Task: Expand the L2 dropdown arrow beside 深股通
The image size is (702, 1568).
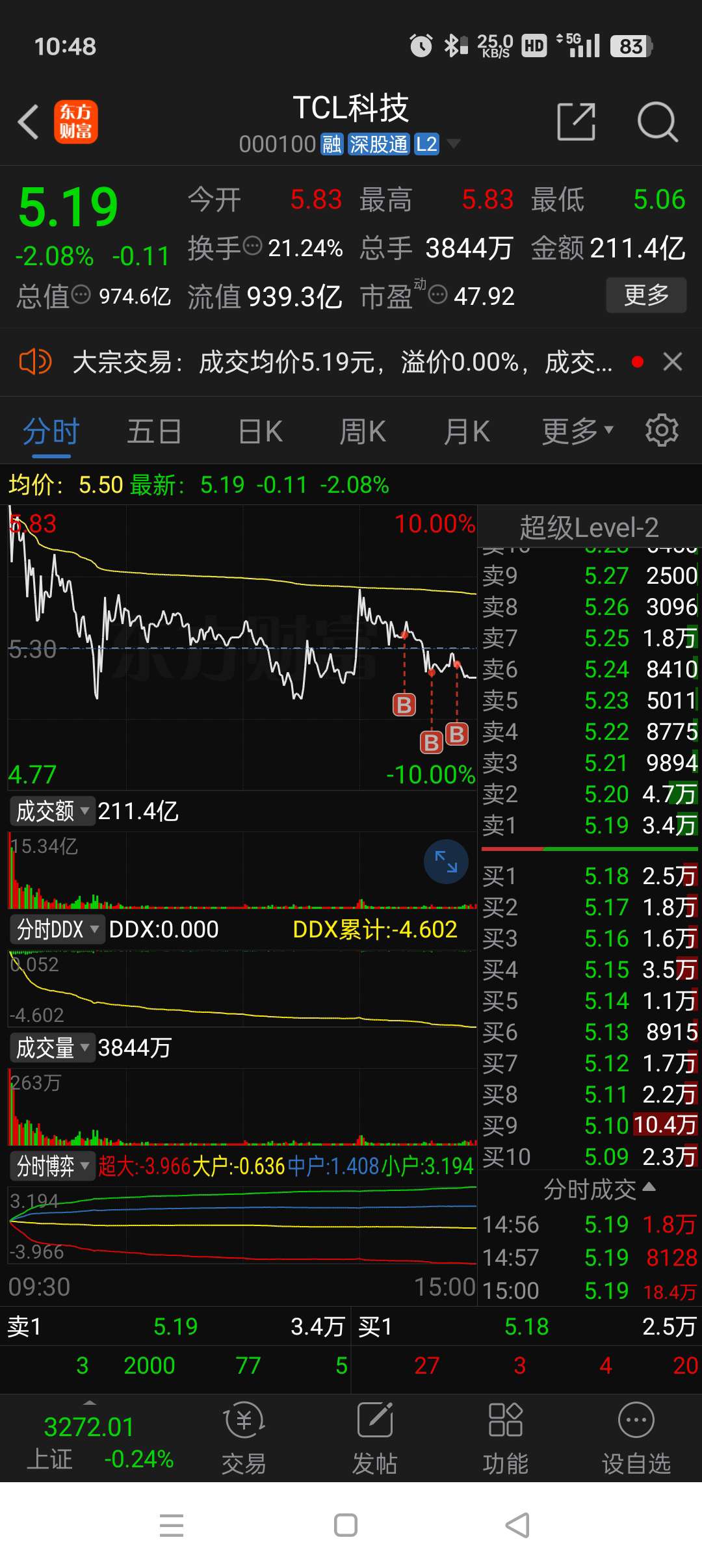Action: click(x=455, y=144)
